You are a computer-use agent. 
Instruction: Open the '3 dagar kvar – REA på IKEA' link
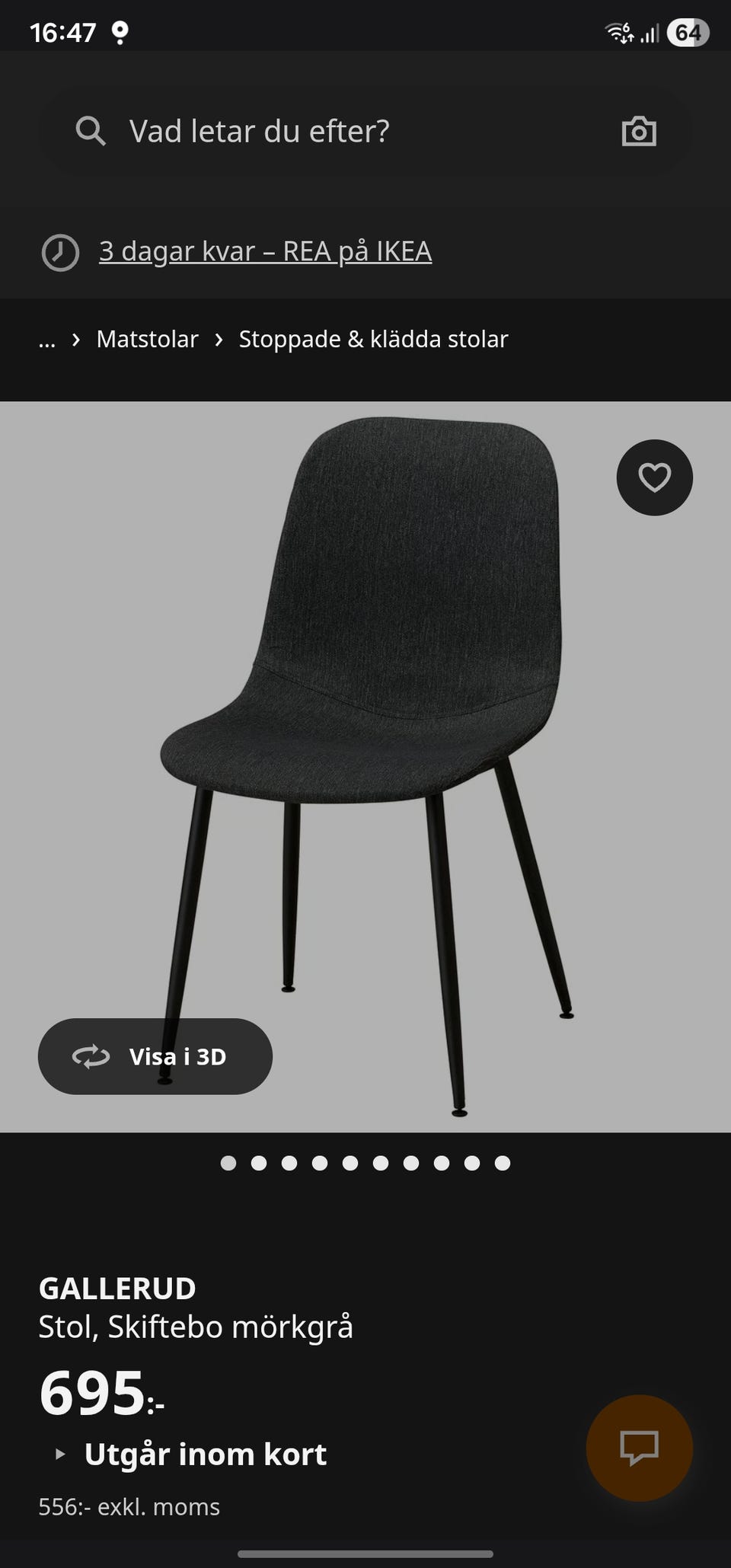[265, 251]
